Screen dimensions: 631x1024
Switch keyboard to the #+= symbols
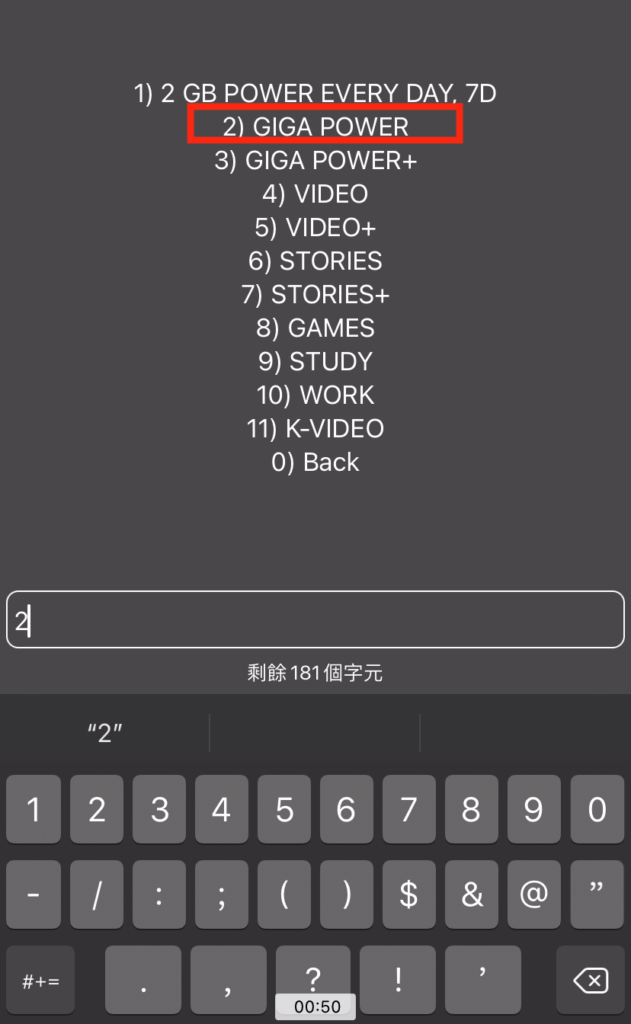(x=41, y=980)
